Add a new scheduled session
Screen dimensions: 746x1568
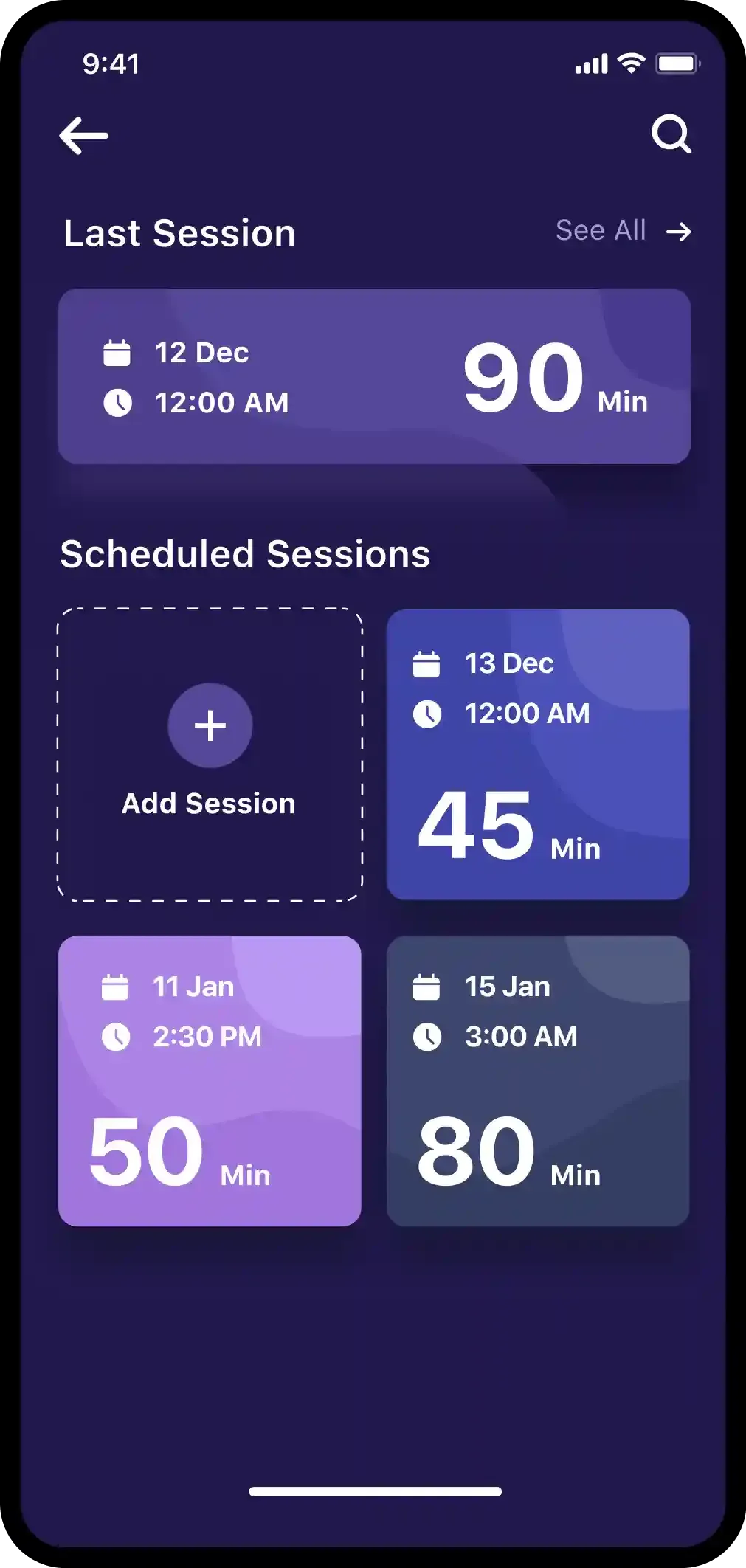point(210,754)
